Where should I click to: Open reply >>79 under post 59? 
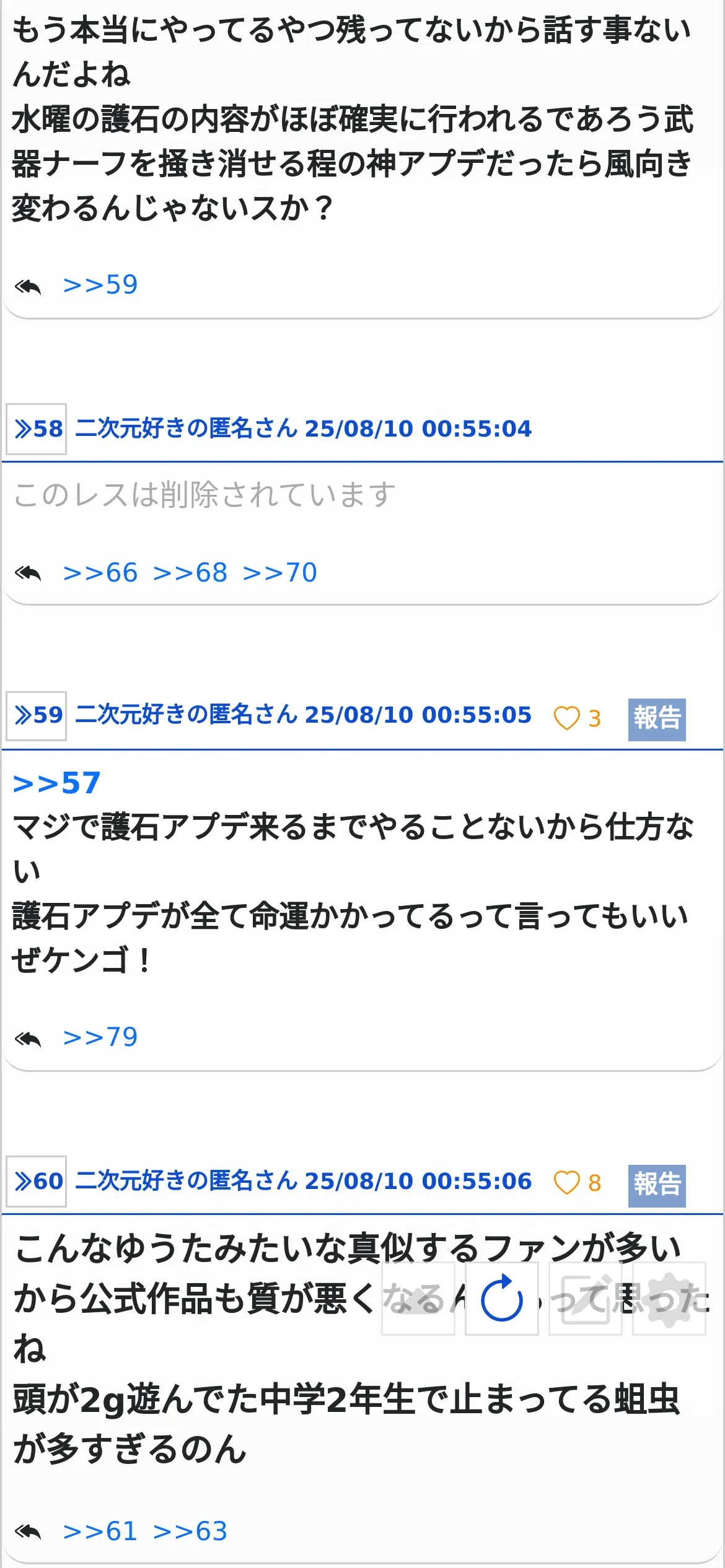(x=100, y=1037)
